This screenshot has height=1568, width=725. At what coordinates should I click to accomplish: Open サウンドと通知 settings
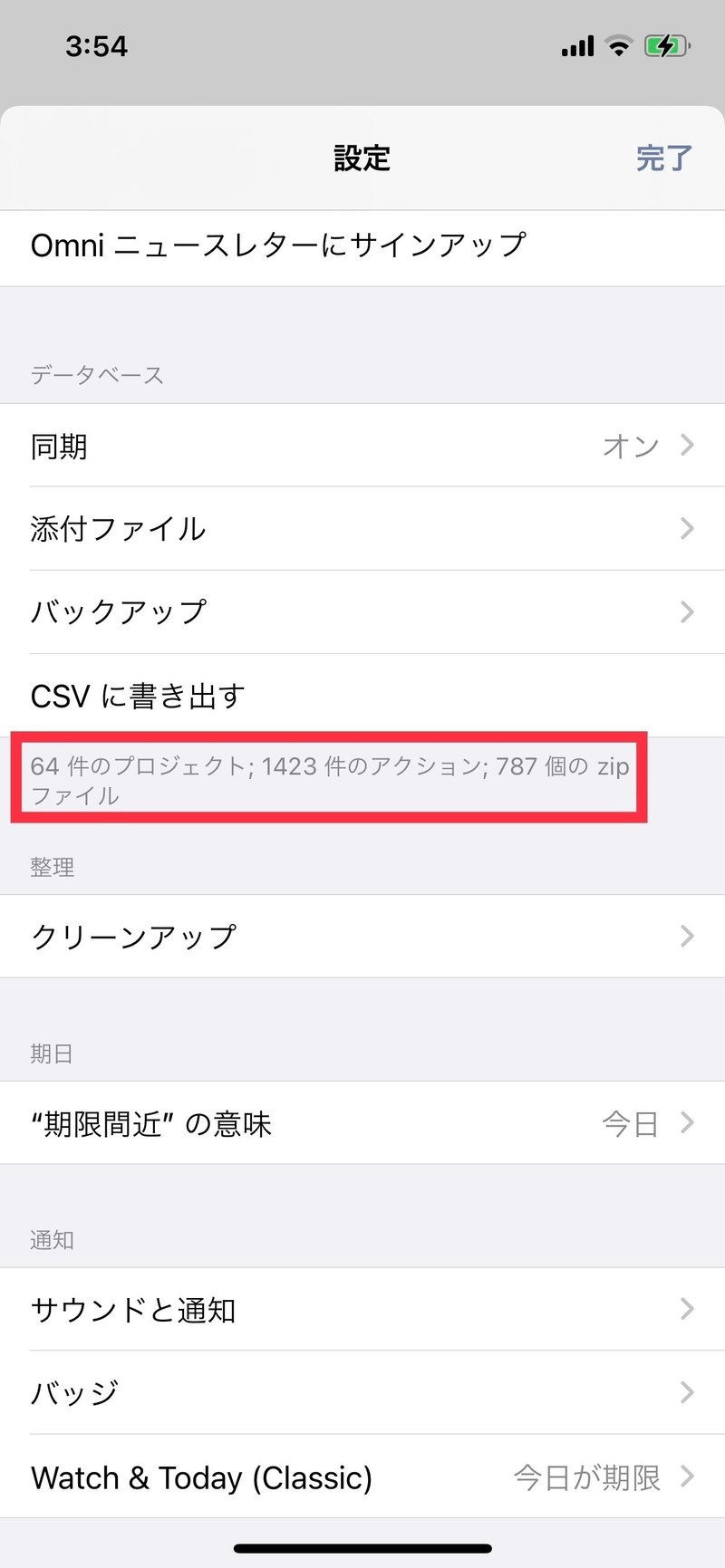tap(362, 1310)
